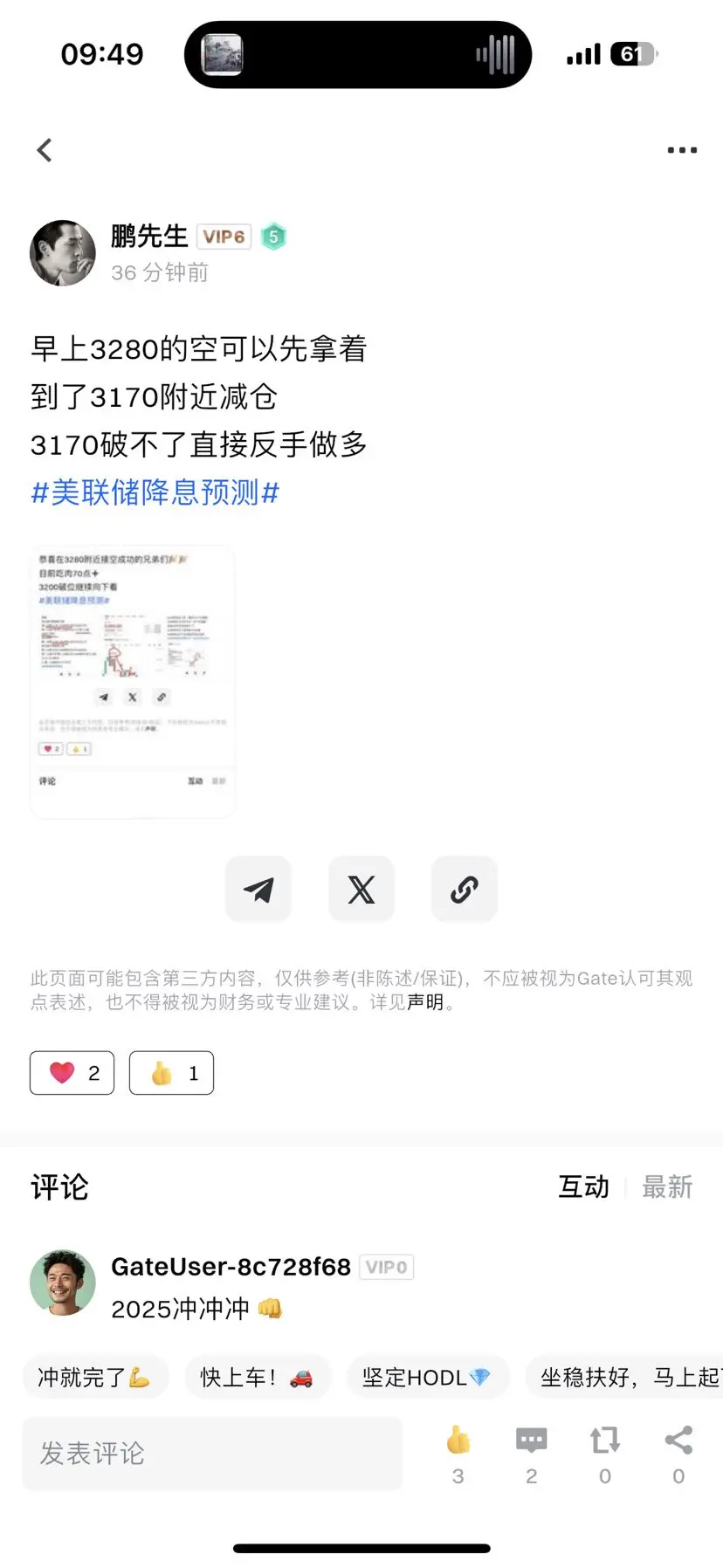The width and height of the screenshot is (723, 1568).
Task: Share the comment via the share icon
Action: coord(678,1441)
